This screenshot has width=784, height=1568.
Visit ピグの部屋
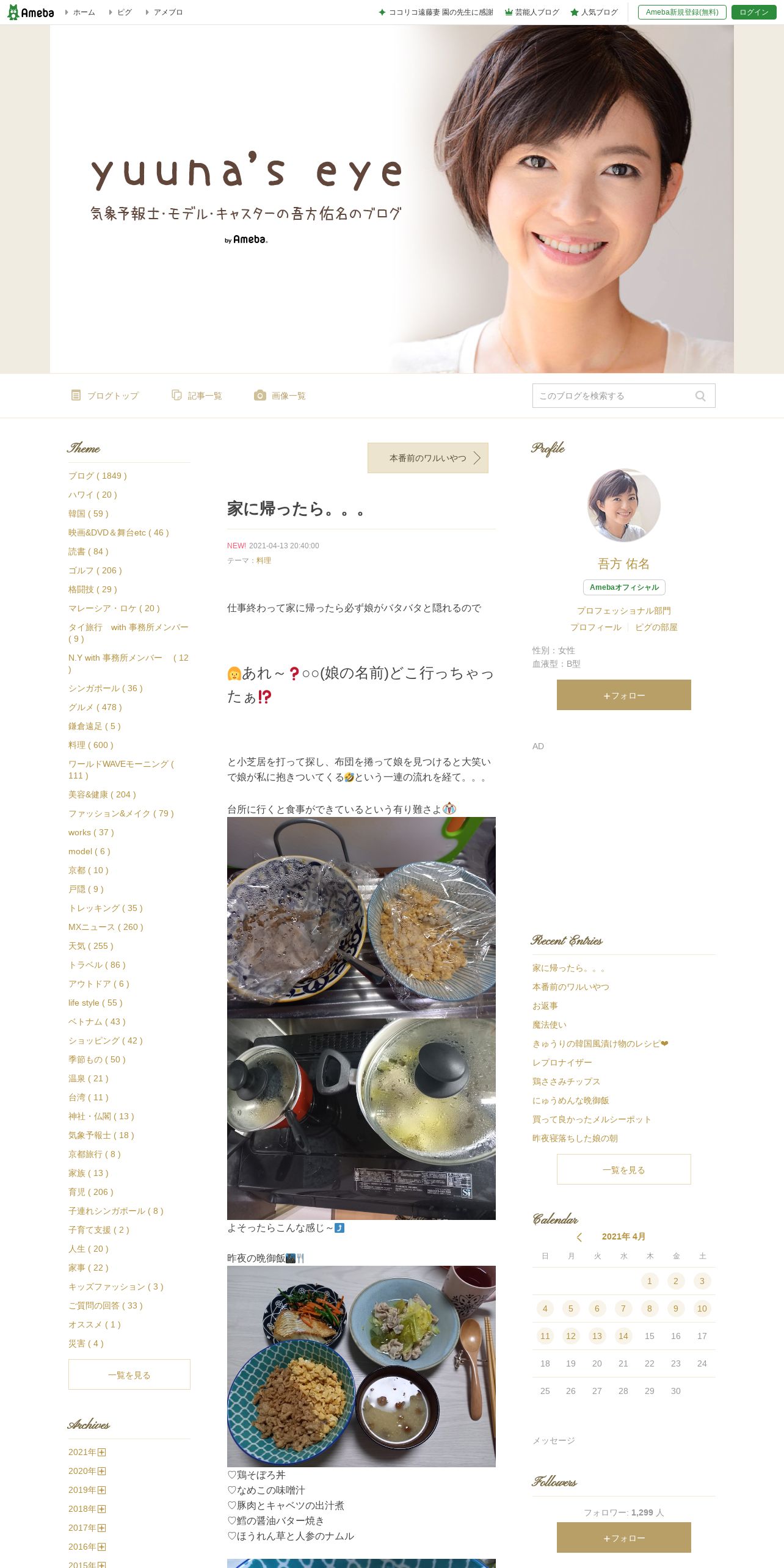pos(656,627)
